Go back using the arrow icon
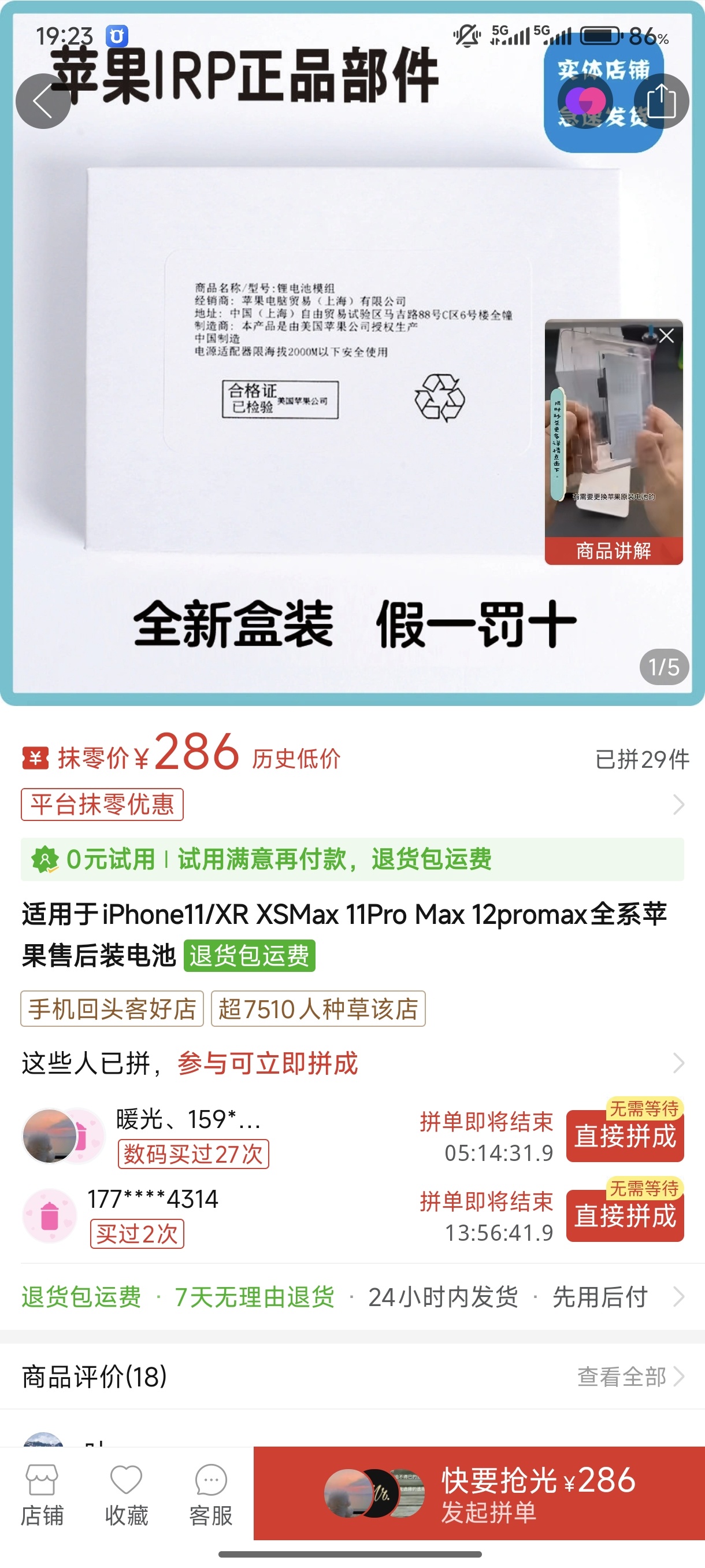 (43, 101)
